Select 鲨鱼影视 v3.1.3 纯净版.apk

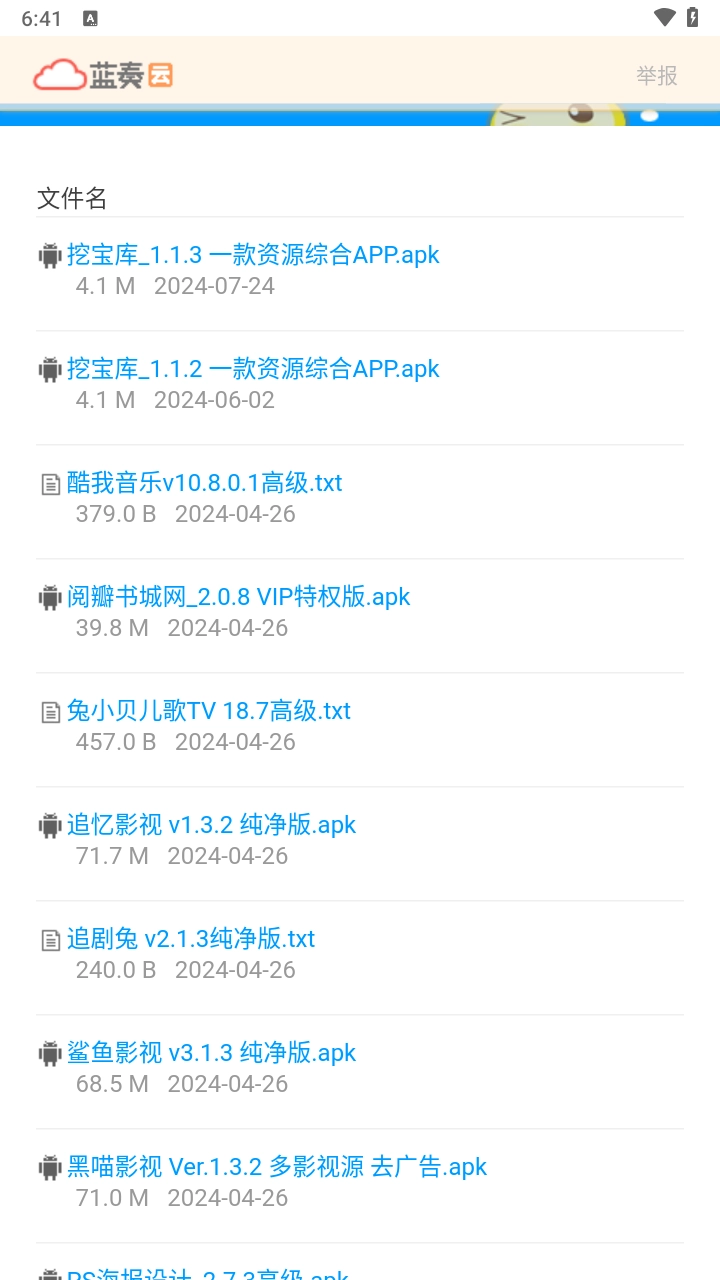pos(211,1053)
